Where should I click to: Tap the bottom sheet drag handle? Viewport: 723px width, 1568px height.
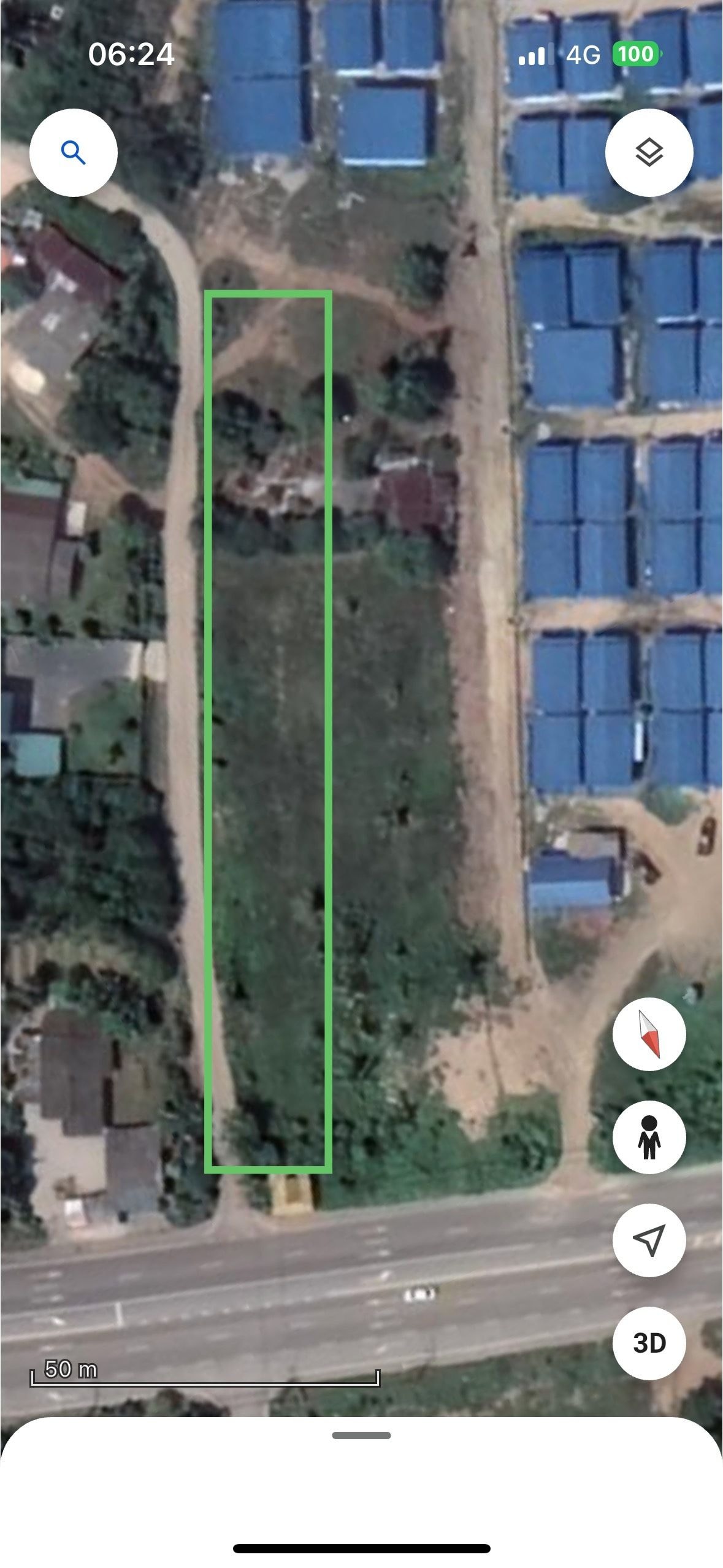(361, 1435)
